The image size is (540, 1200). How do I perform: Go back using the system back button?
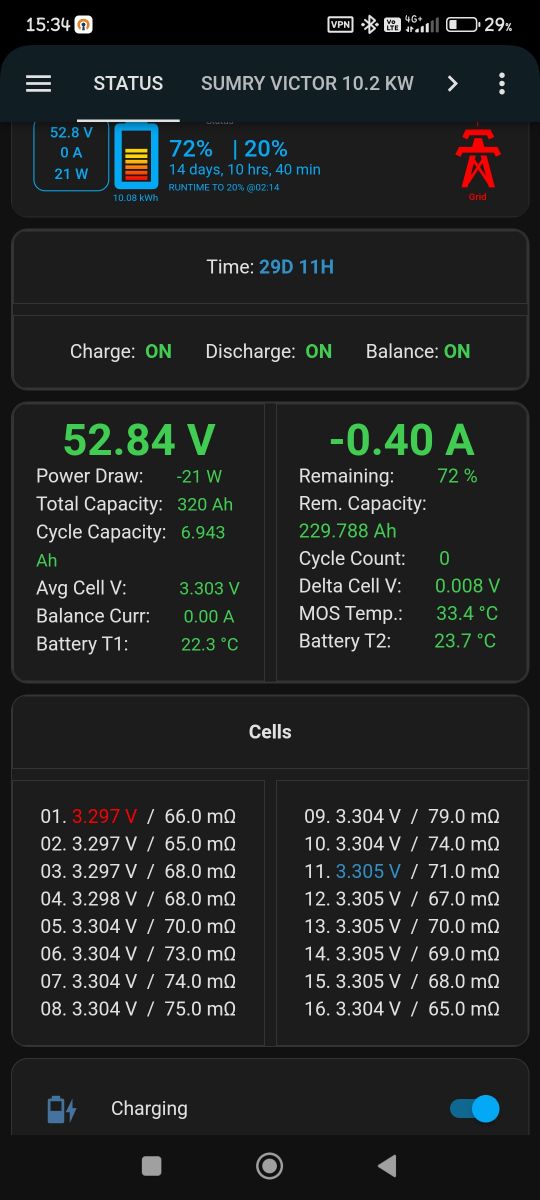coord(387,1165)
